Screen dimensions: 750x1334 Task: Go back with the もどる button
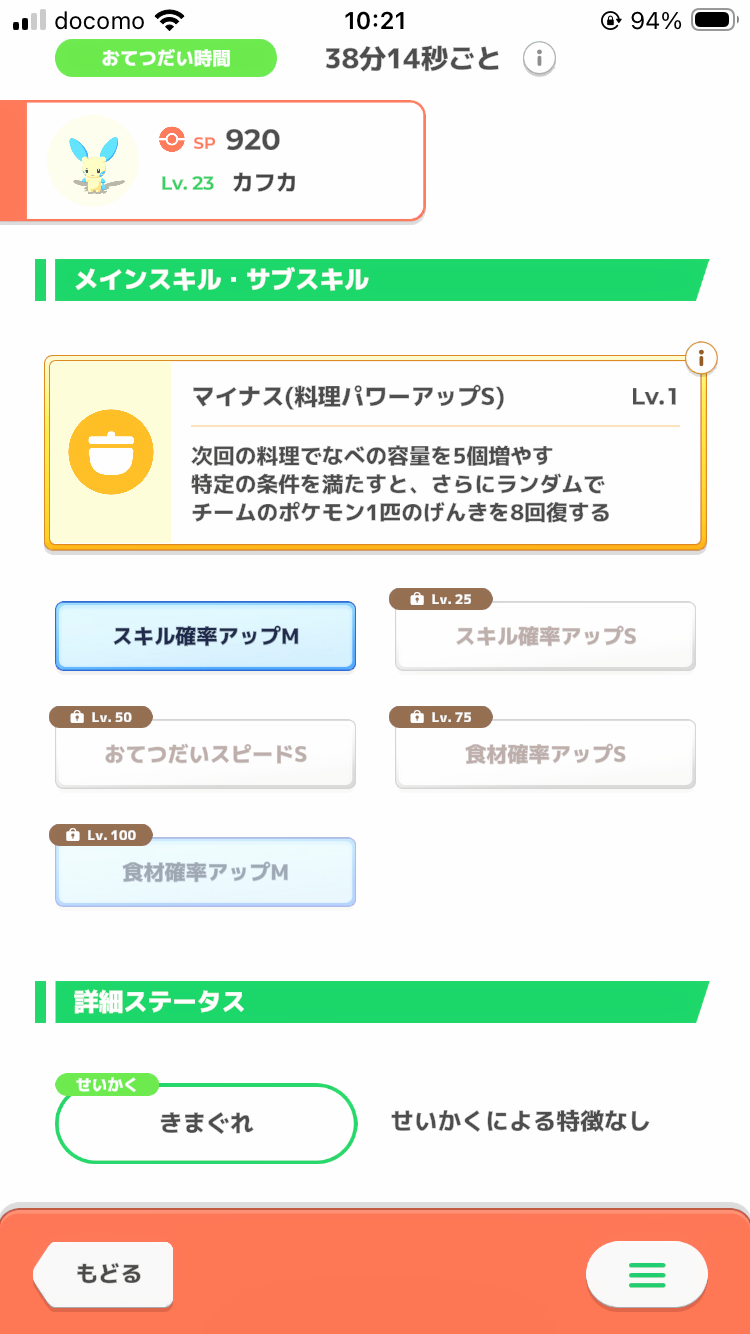(x=103, y=1274)
